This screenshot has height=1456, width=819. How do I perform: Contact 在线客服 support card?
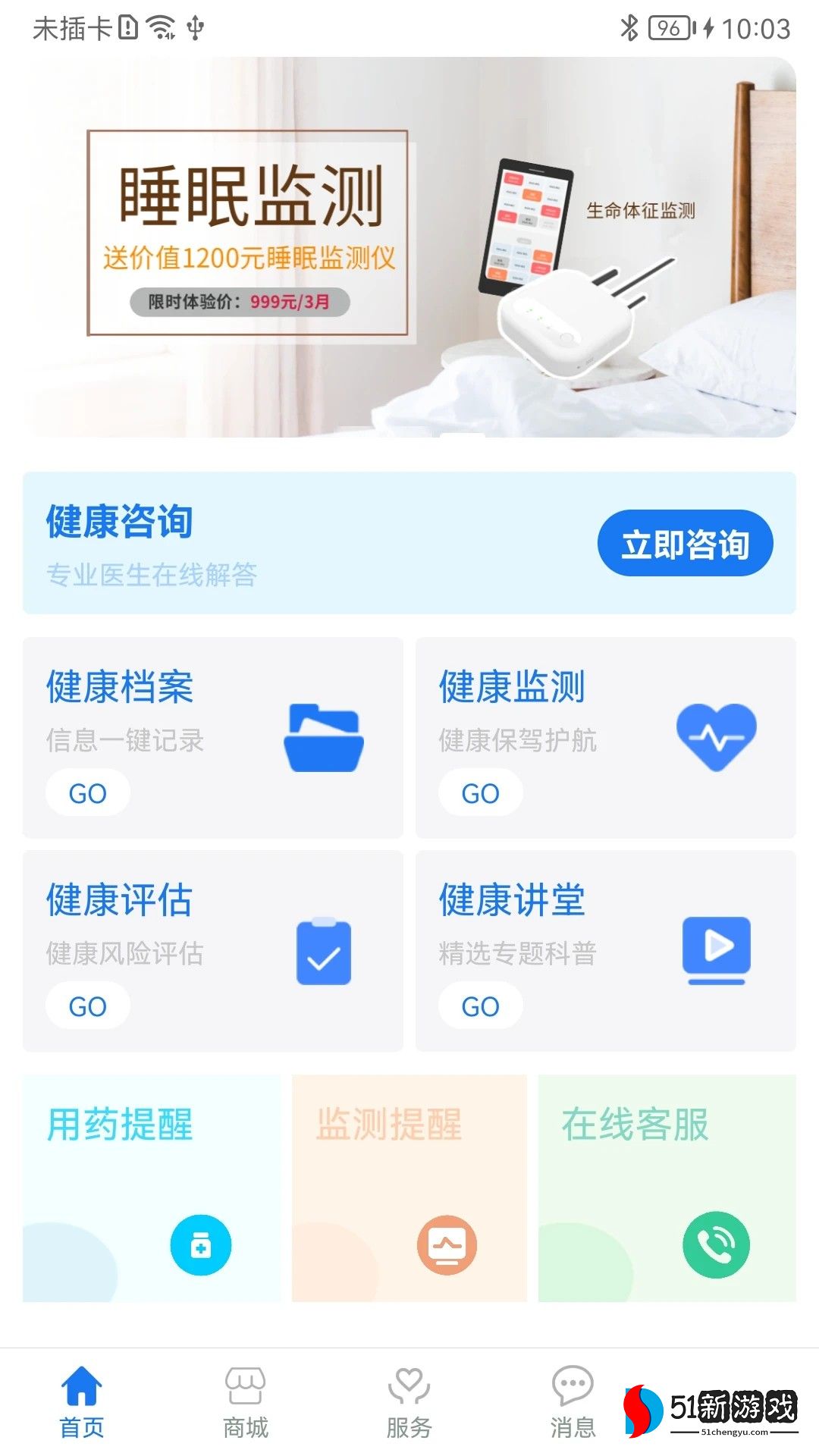point(667,1188)
